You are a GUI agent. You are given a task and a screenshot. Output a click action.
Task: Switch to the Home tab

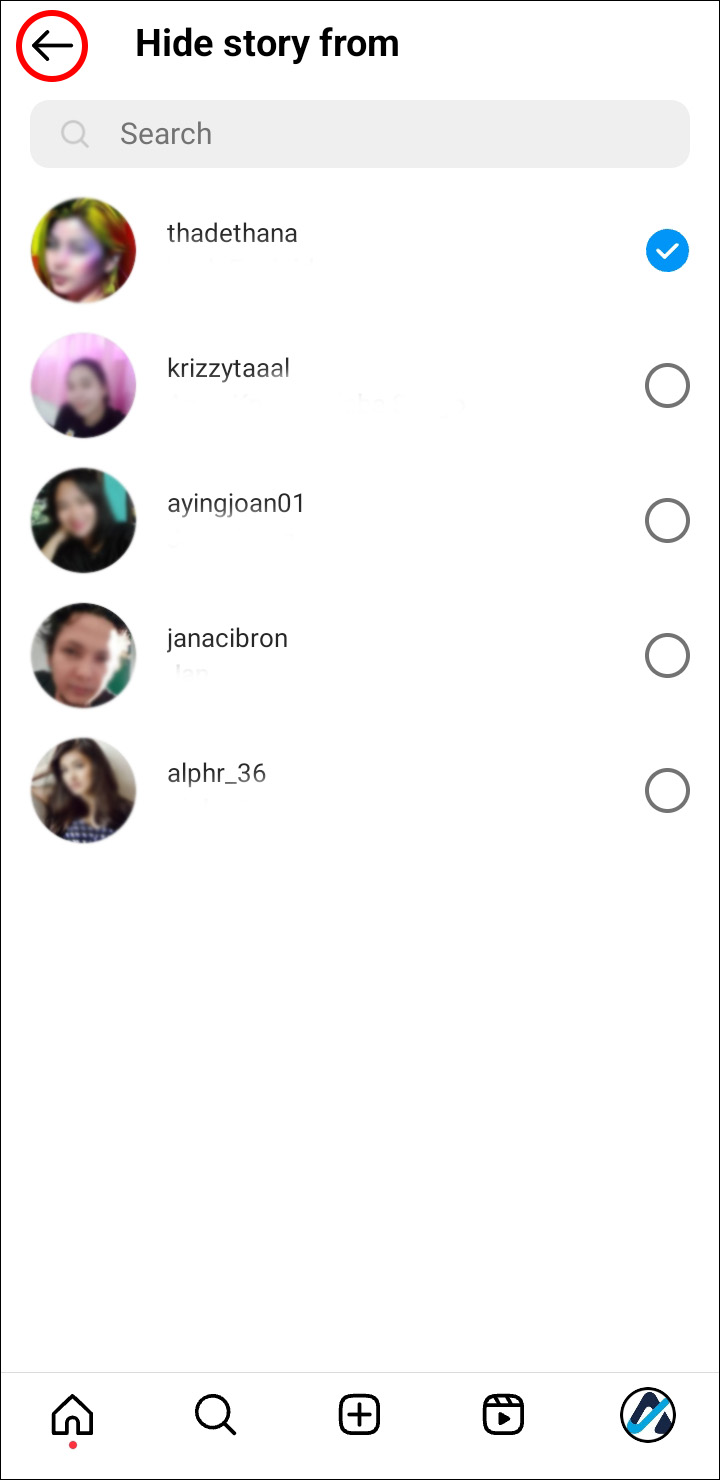pos(72,1415)
